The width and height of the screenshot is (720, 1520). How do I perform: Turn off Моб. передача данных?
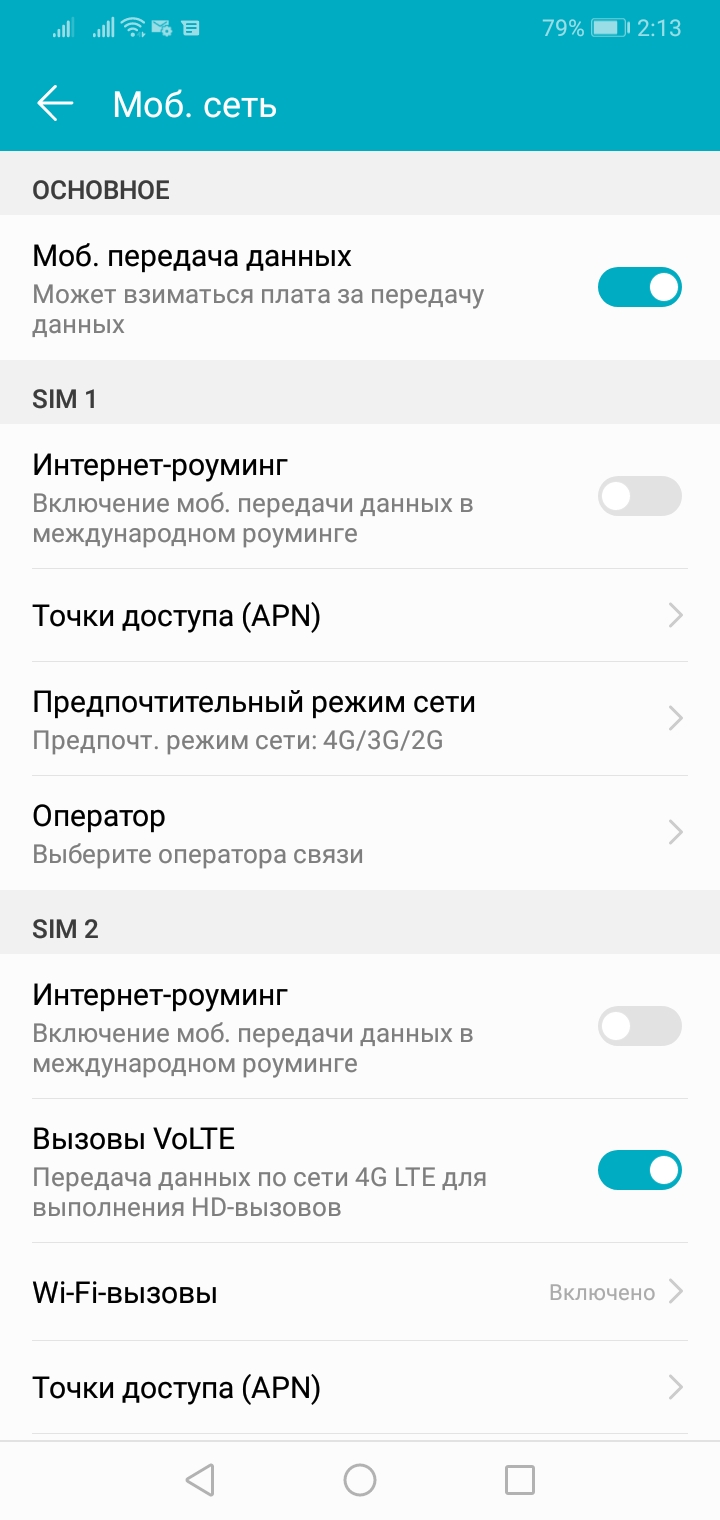639,288
